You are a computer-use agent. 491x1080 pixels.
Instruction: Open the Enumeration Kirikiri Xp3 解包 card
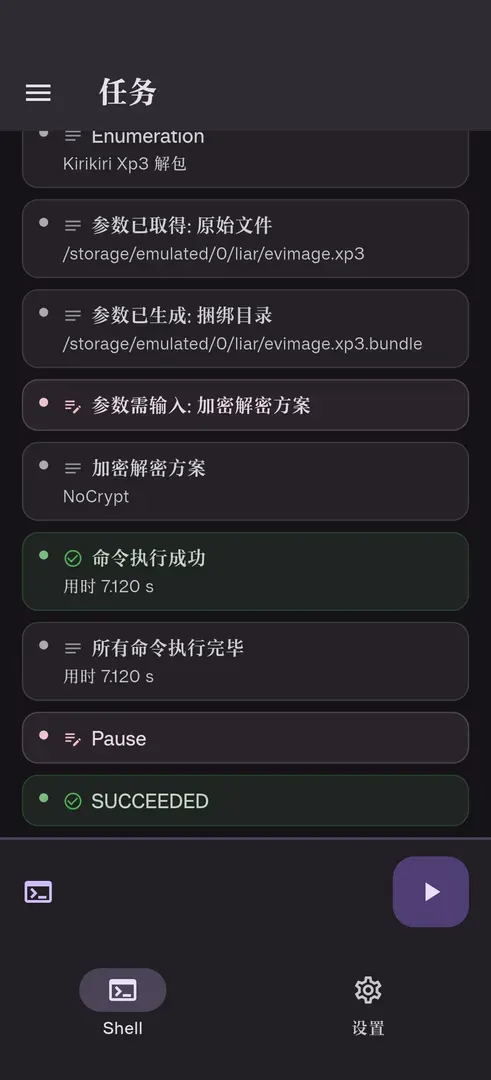pyautogui.click(x=245, y=158)
